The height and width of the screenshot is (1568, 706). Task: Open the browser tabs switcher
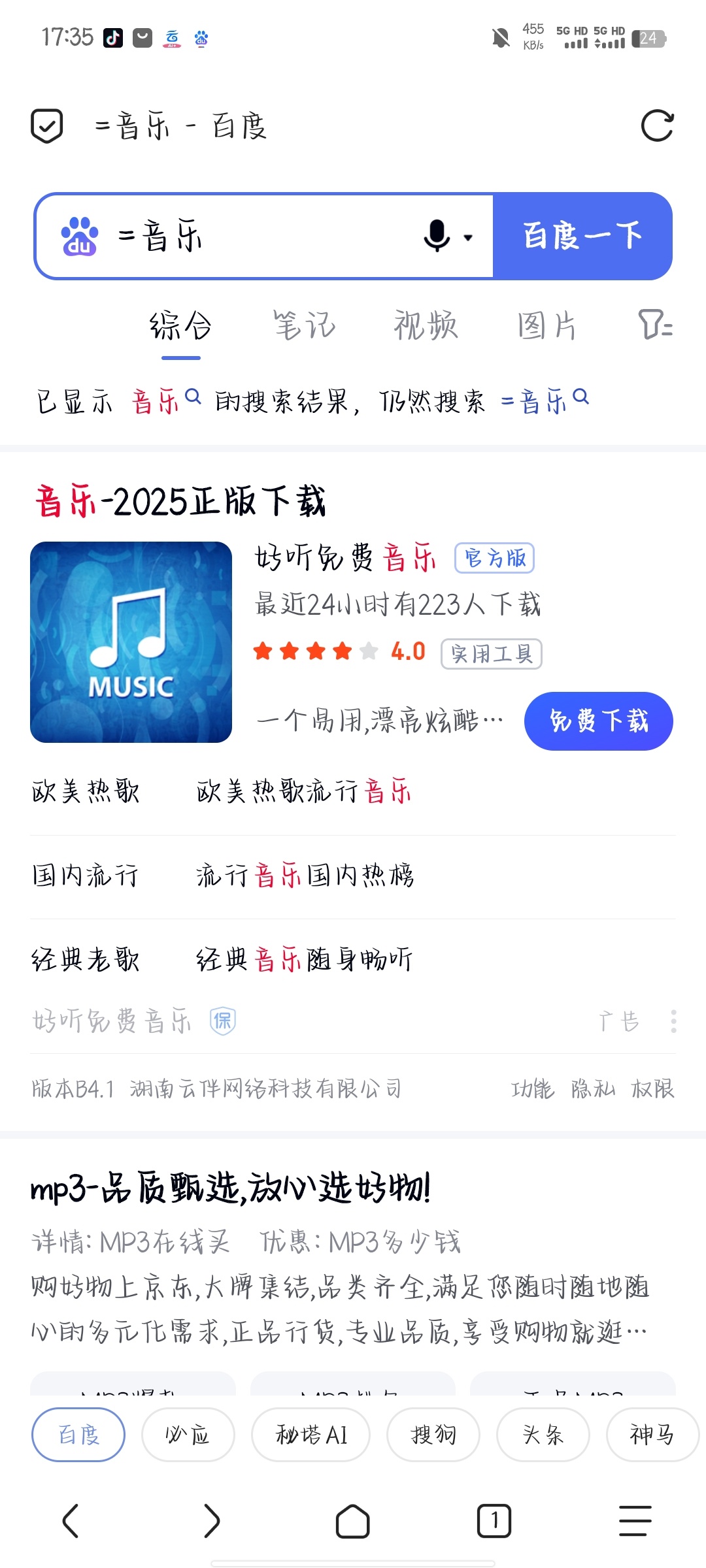click(494, 1521)
